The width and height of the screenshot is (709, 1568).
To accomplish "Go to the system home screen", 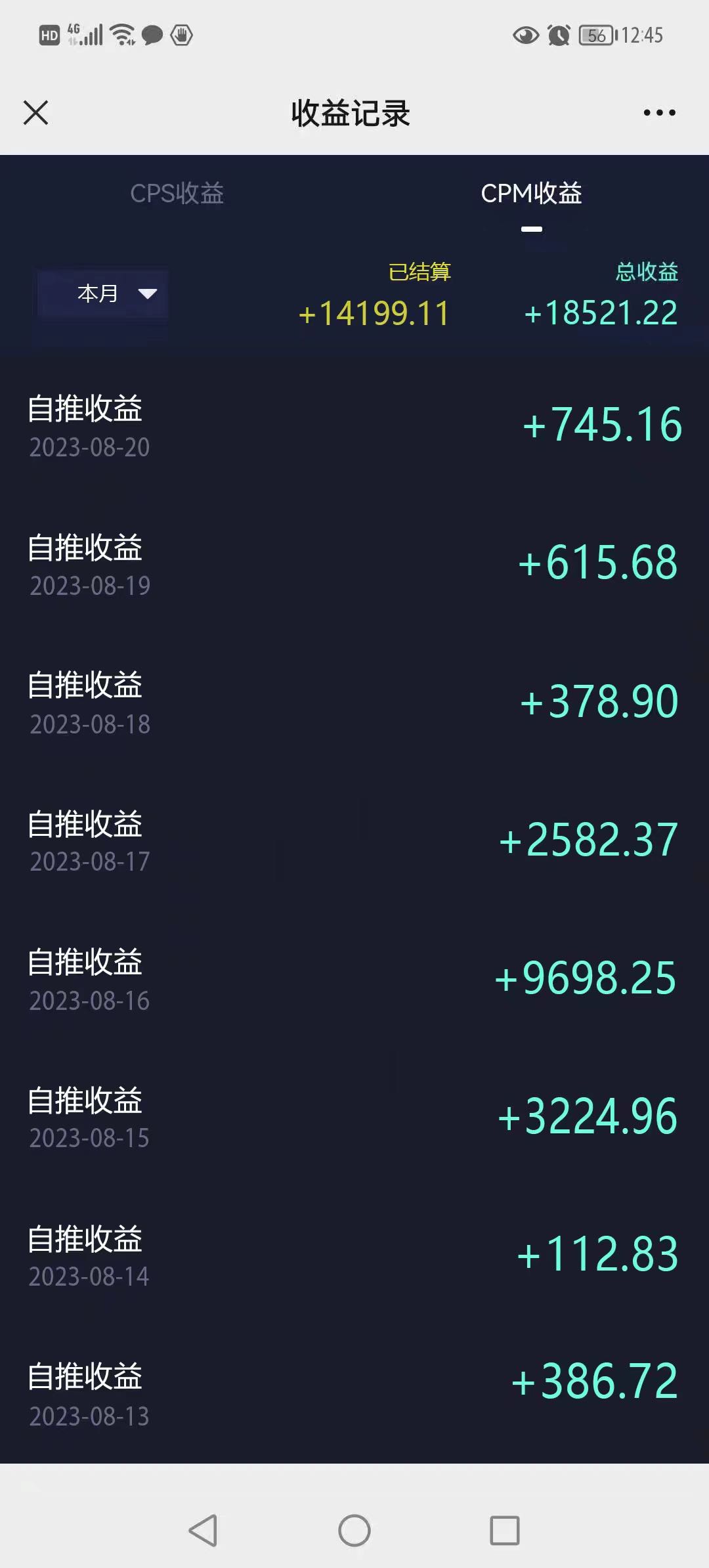I will coord(354,1531).
